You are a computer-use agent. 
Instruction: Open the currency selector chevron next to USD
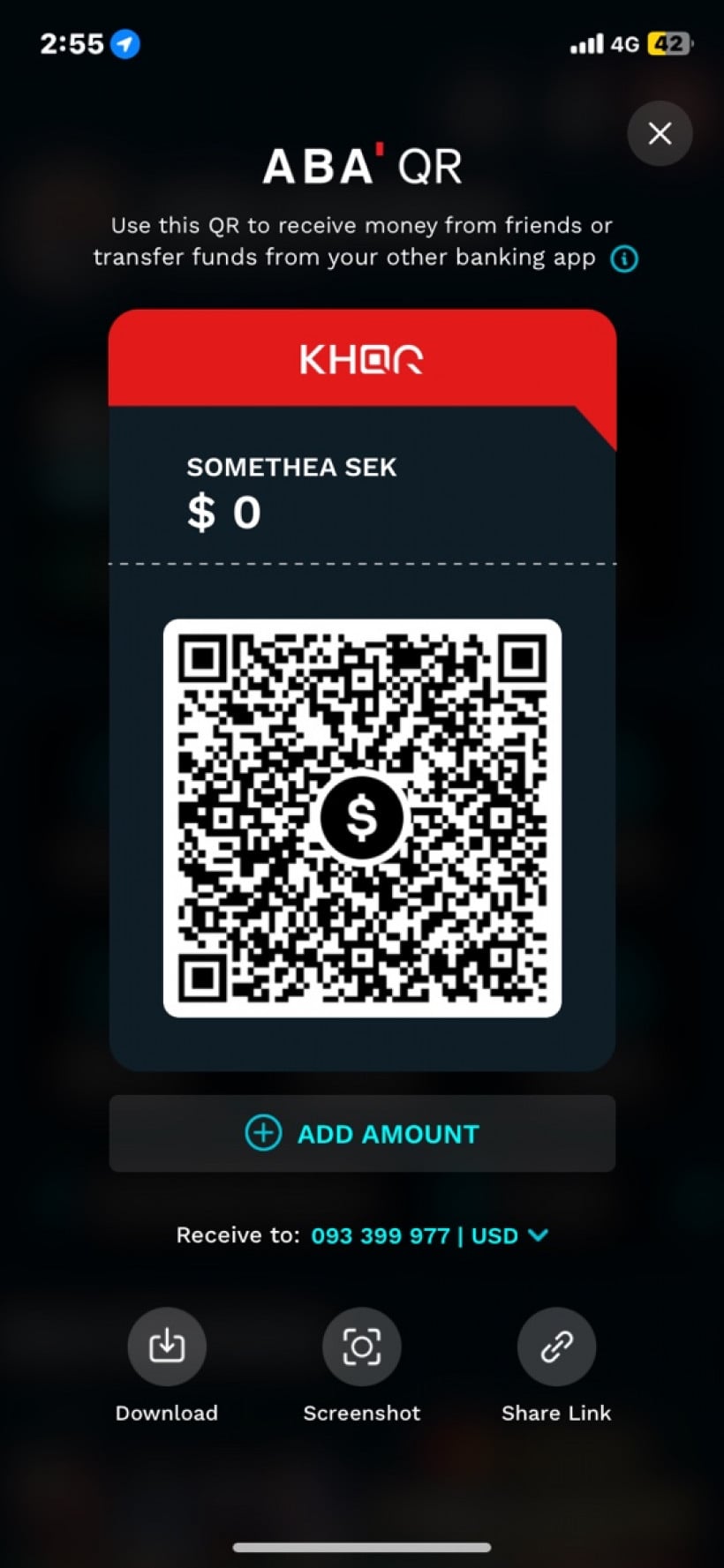point(539,1235)
